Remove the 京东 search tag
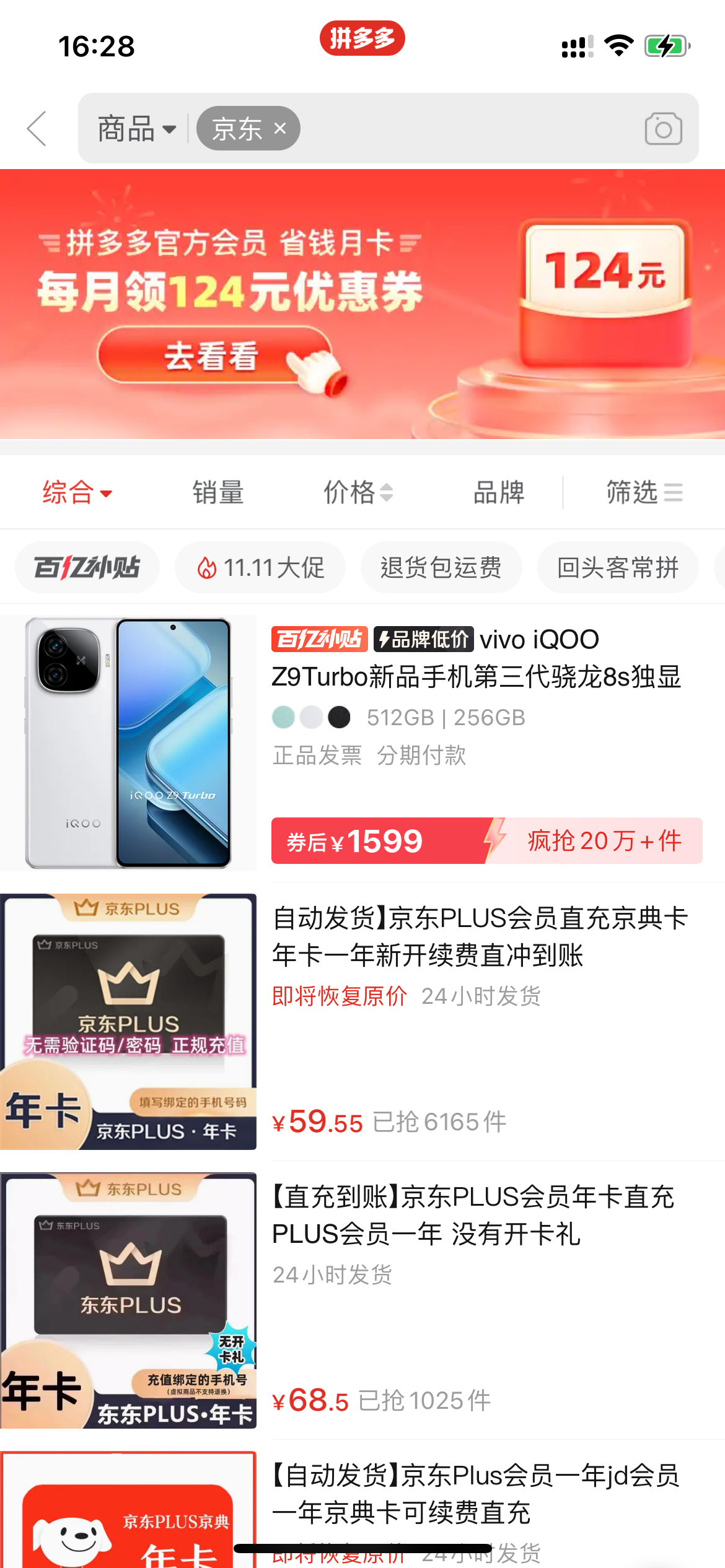Screen dimensions: 725x1568 click(280, 129)
